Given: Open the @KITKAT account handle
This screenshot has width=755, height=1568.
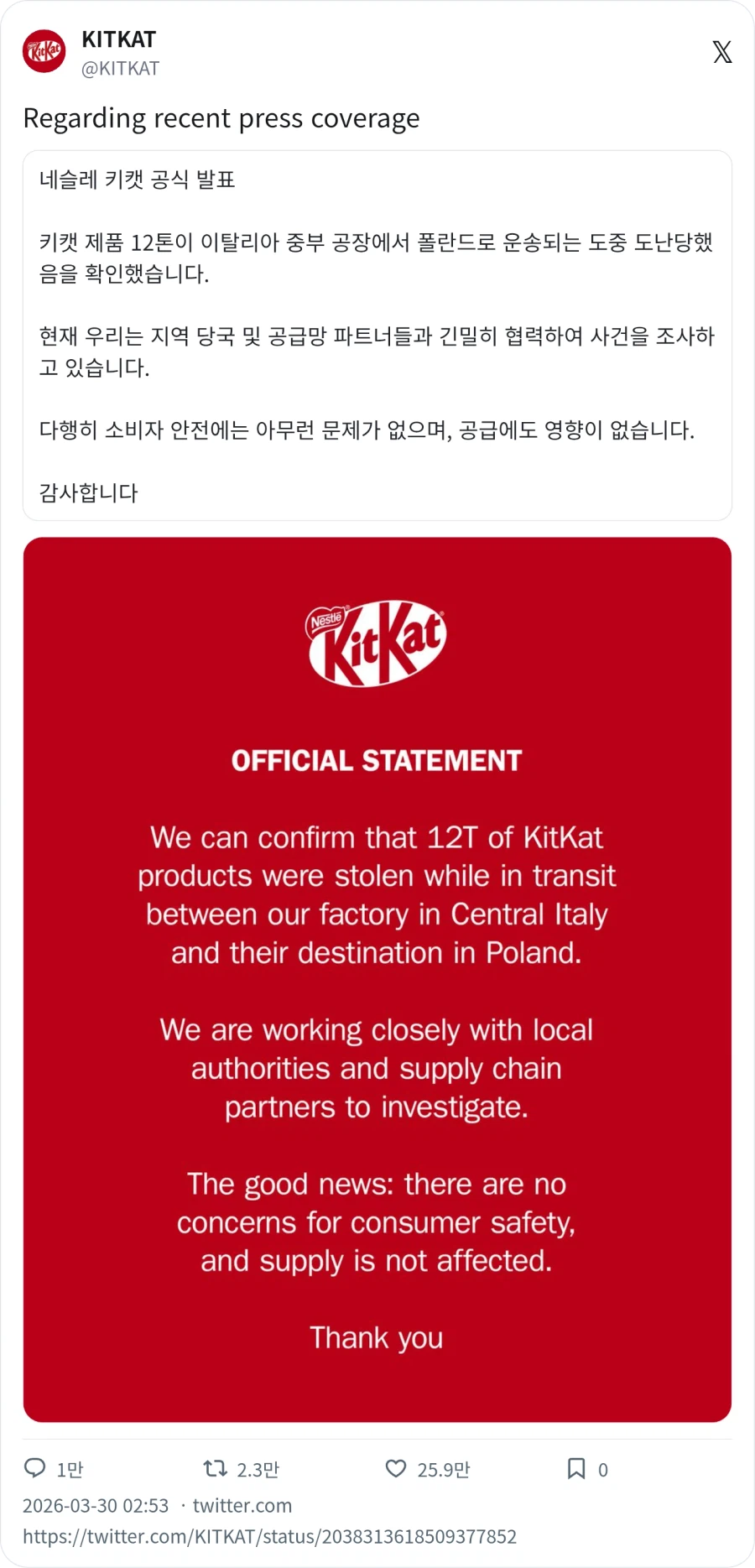Looking at the screenshot, I should click(120, 69).
